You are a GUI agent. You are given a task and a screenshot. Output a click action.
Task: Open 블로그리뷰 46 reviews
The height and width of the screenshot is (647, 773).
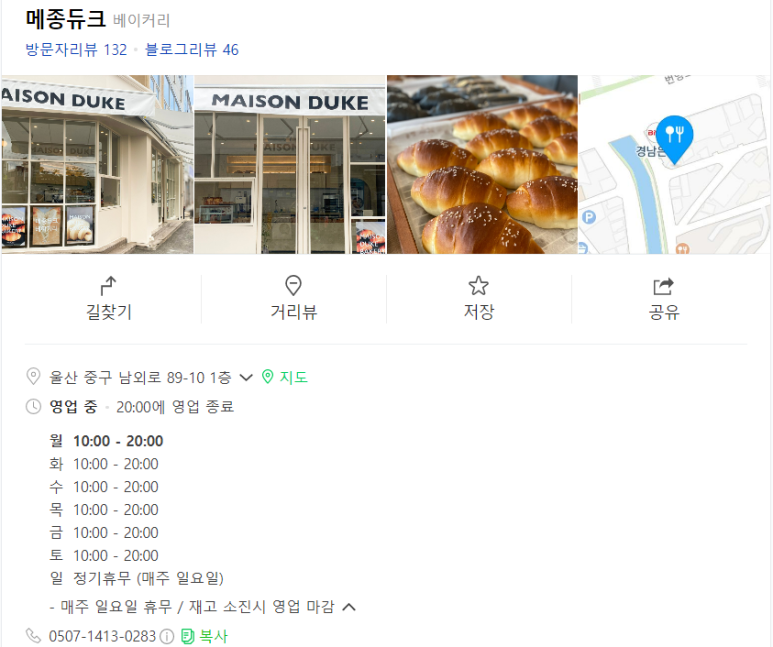pos(192,49)
